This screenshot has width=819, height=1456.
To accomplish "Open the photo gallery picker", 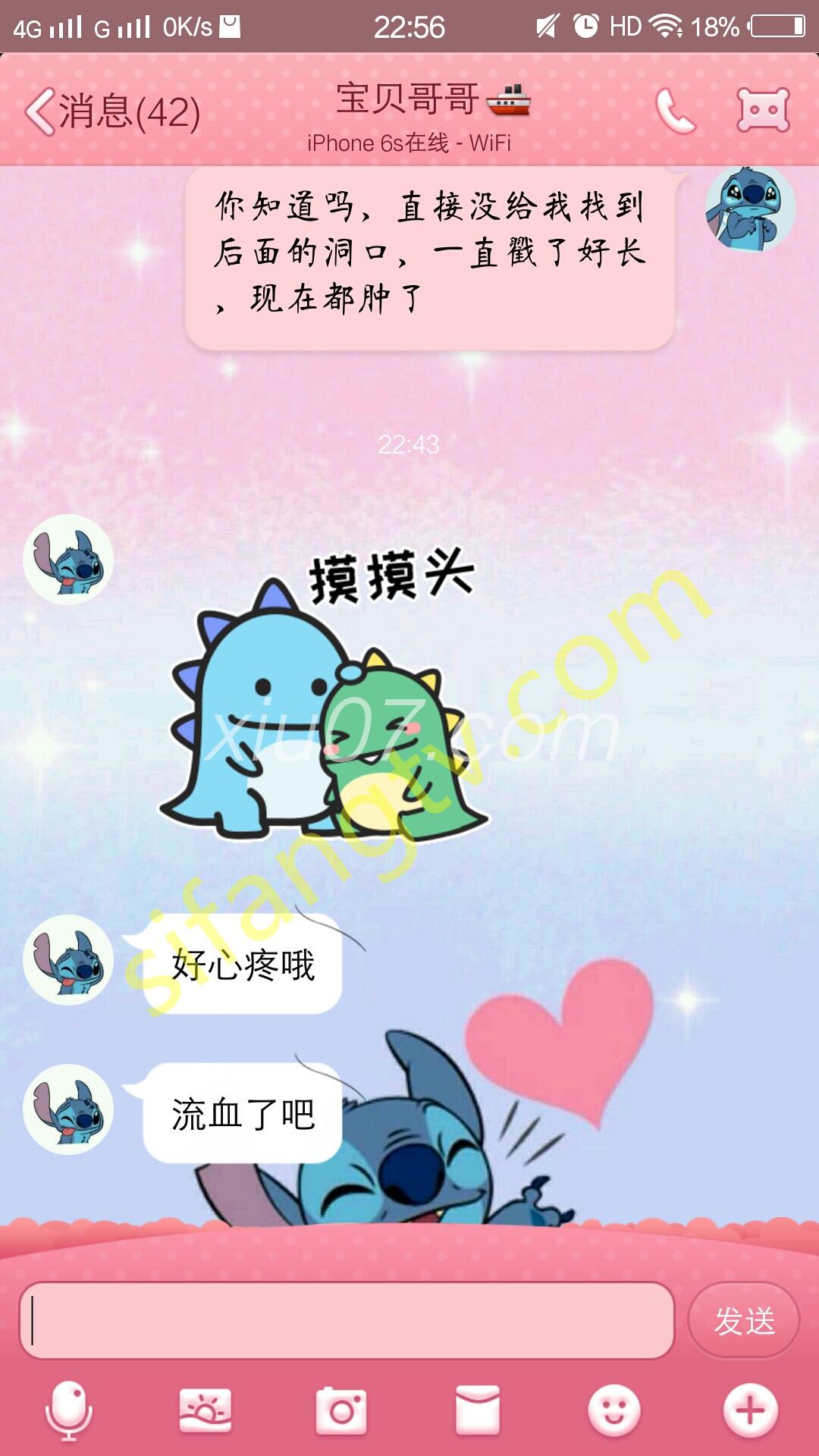I will pyautogui.click(x=205, y=1410).
